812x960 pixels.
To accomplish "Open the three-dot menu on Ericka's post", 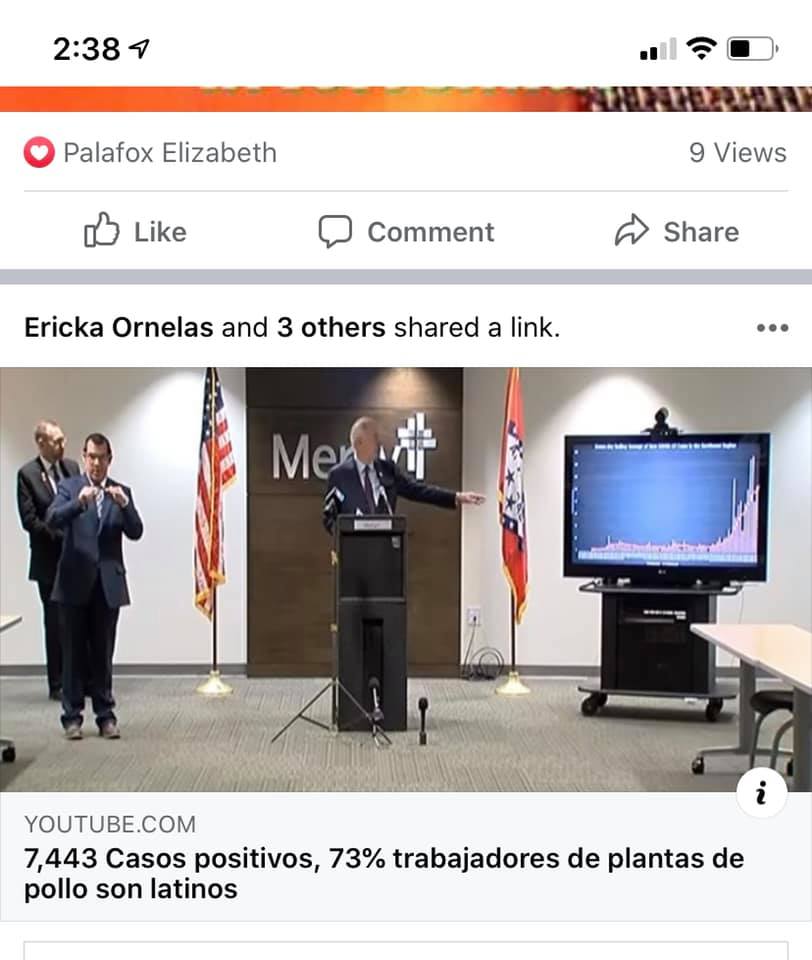I will coord(772,328).
